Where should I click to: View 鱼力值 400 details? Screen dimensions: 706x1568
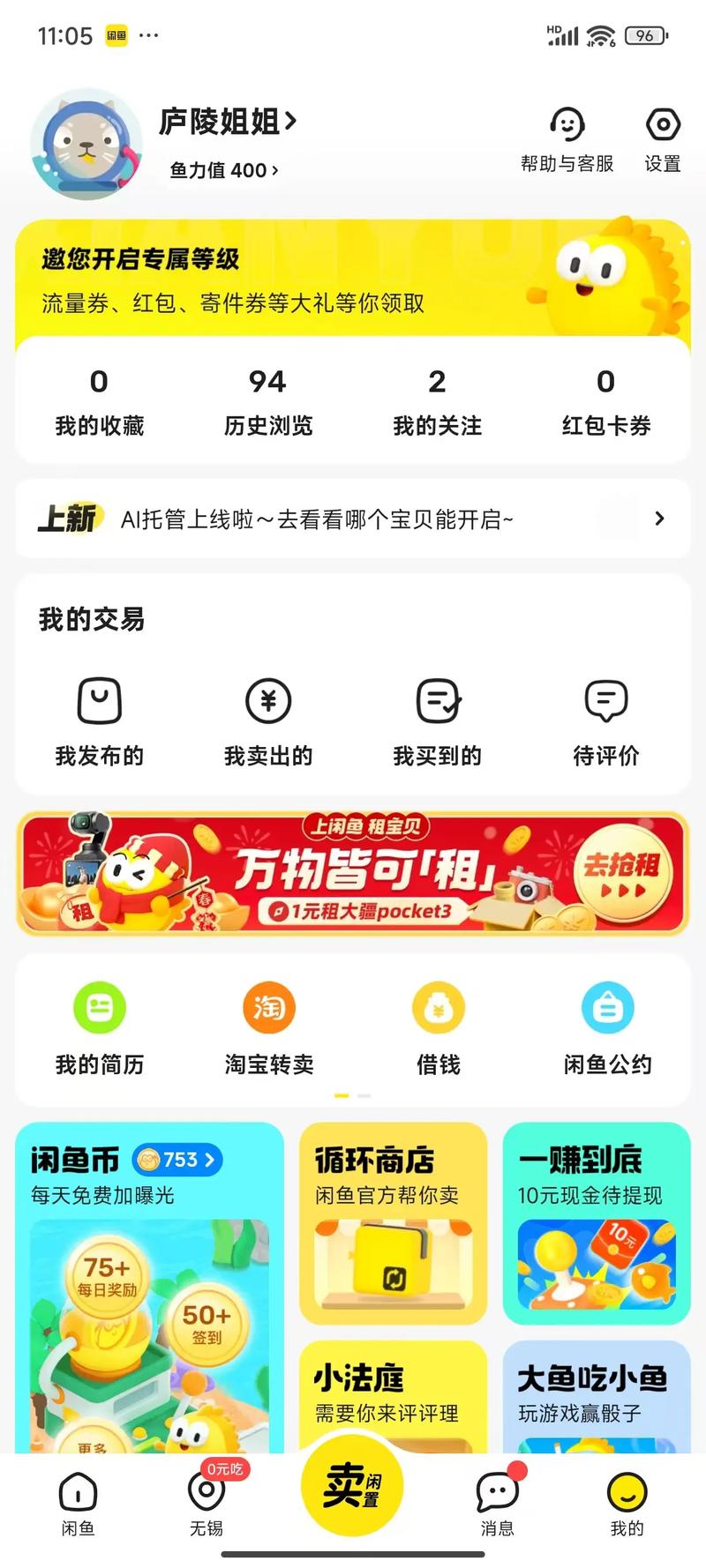tap(224, 170)
